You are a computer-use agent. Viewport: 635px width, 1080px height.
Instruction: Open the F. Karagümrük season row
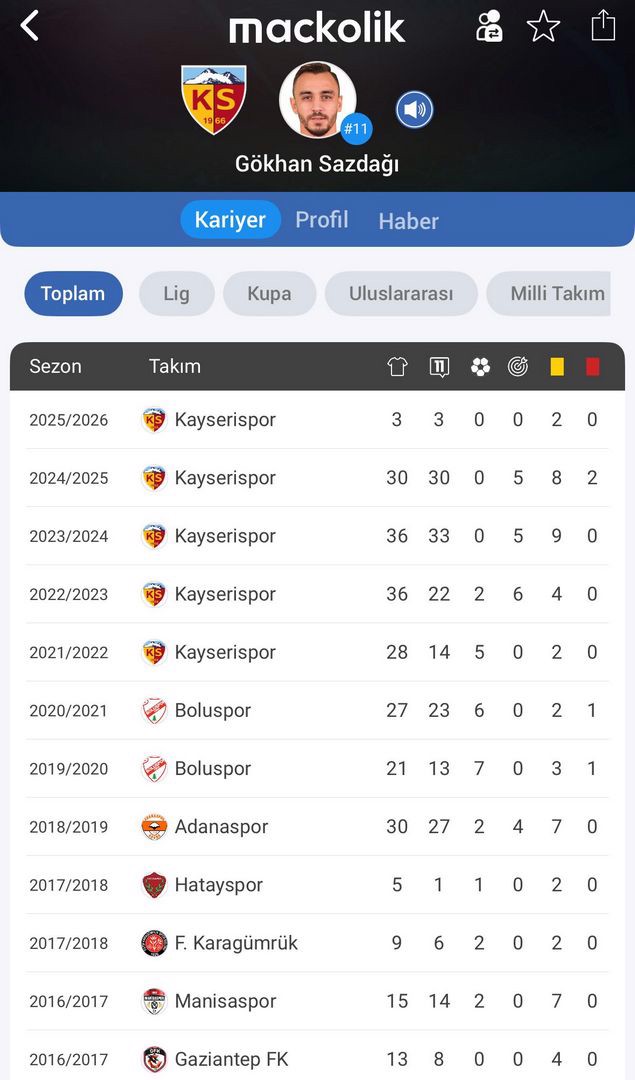[318, 943]
